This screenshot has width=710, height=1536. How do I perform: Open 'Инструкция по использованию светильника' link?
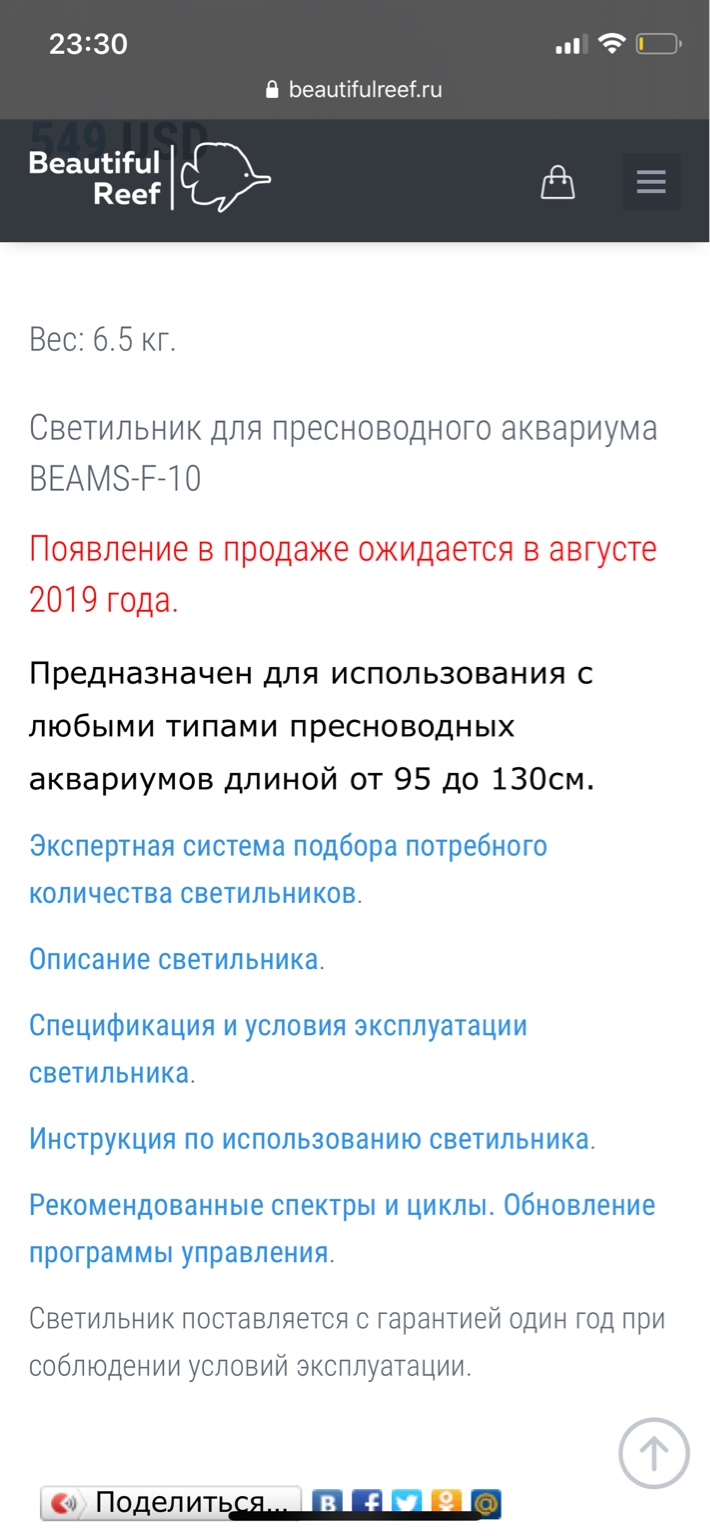pos(308,1138)
